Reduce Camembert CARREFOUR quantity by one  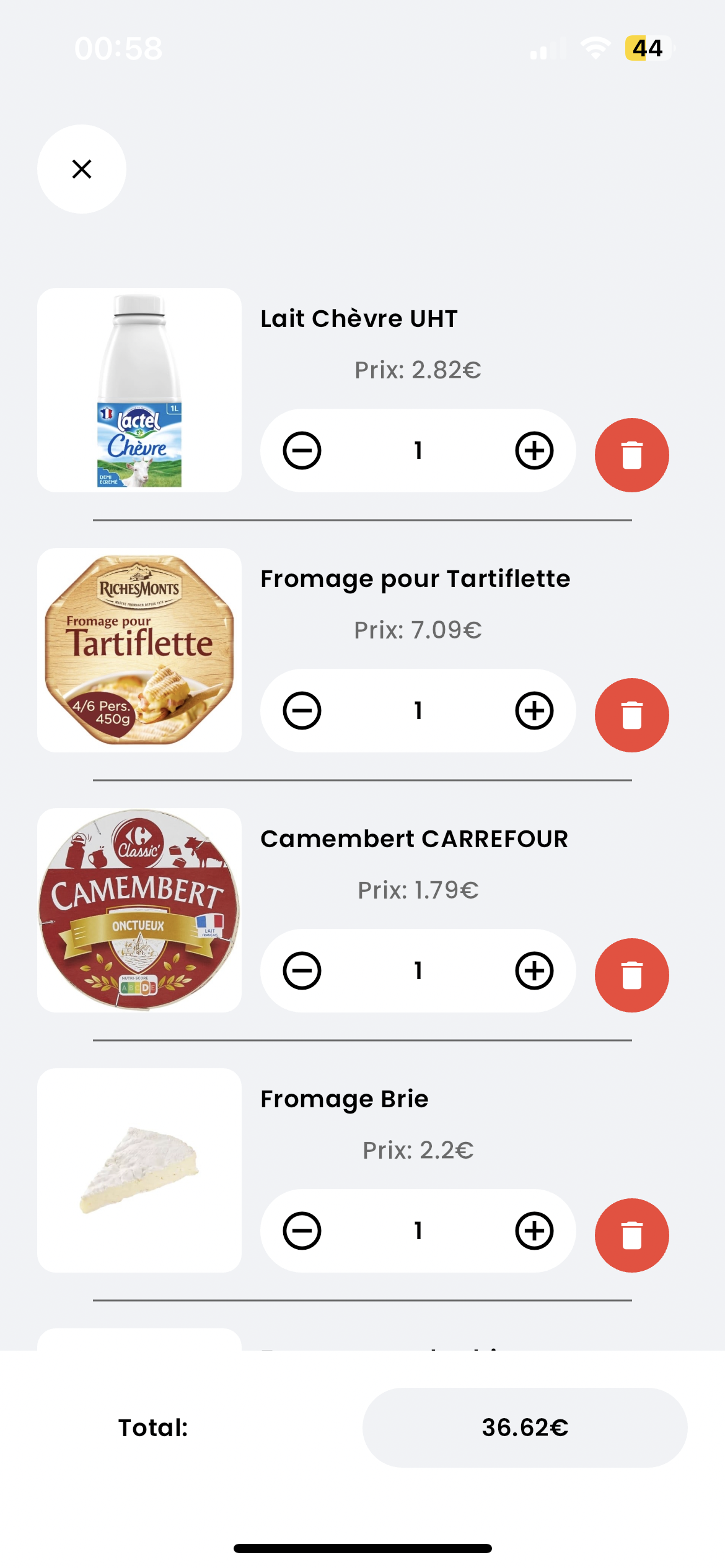302,970
